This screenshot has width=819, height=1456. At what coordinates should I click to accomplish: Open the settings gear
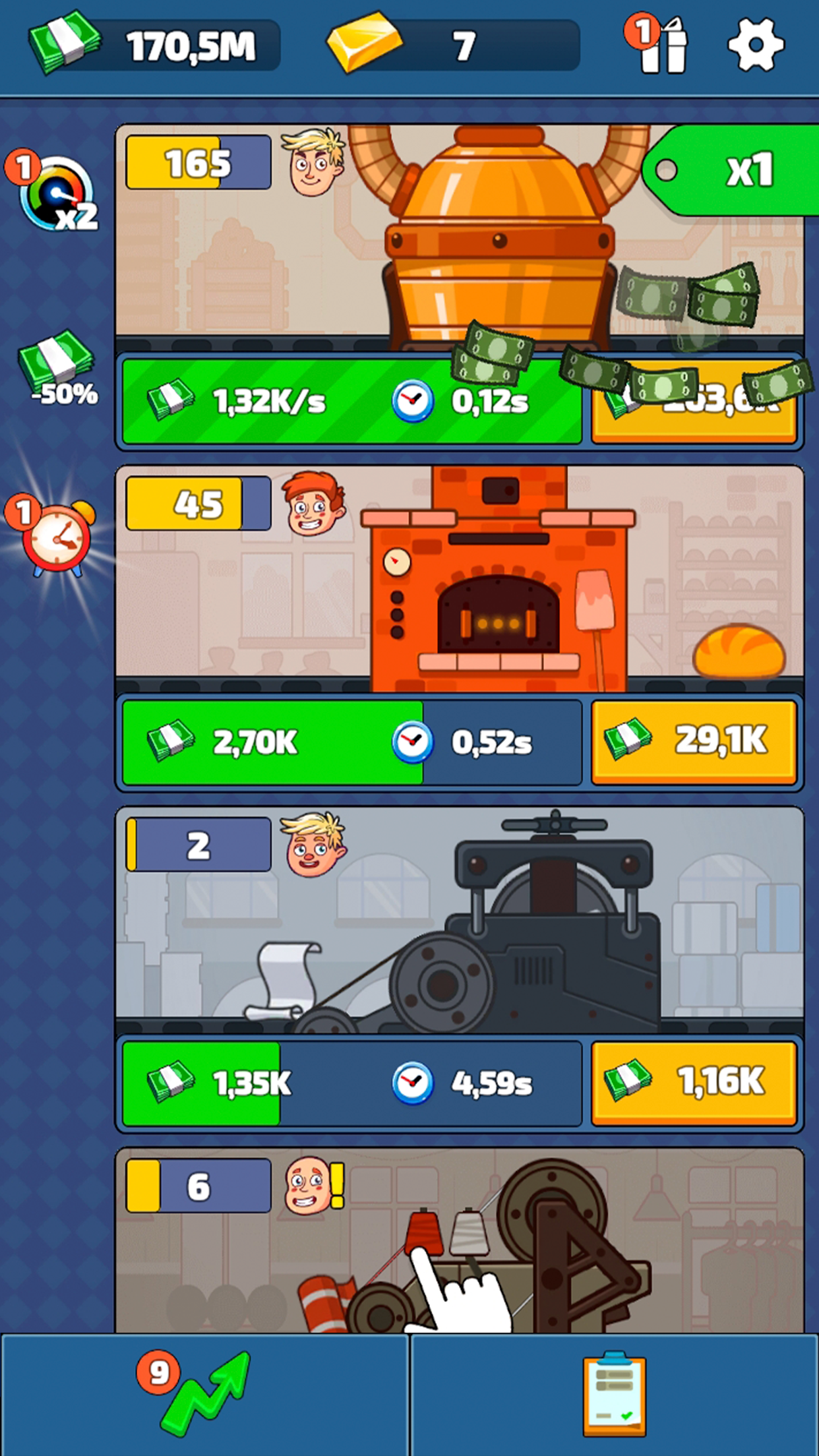[x=755, y=45]
